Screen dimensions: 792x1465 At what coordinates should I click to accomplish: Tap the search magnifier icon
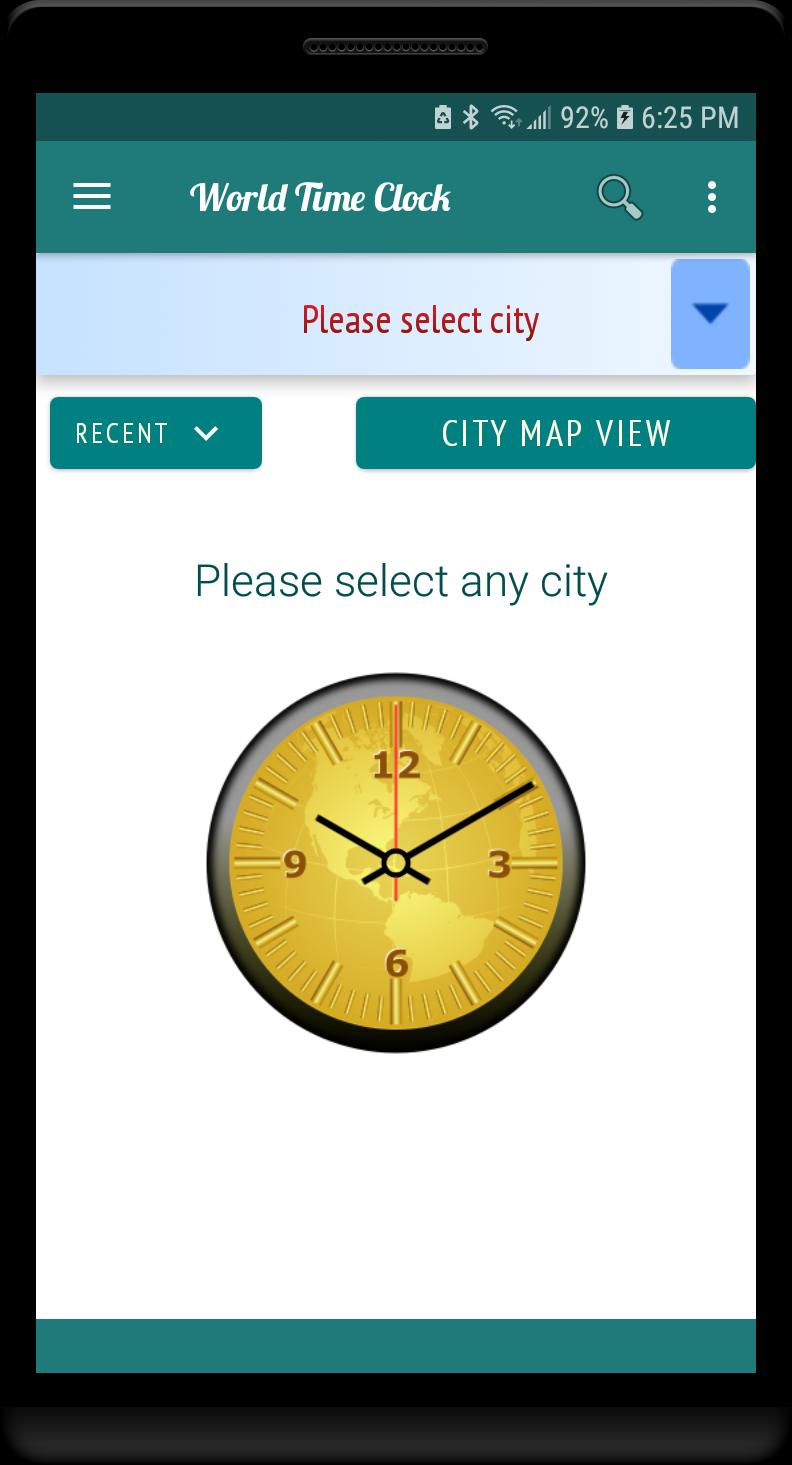tap(619, 197)
